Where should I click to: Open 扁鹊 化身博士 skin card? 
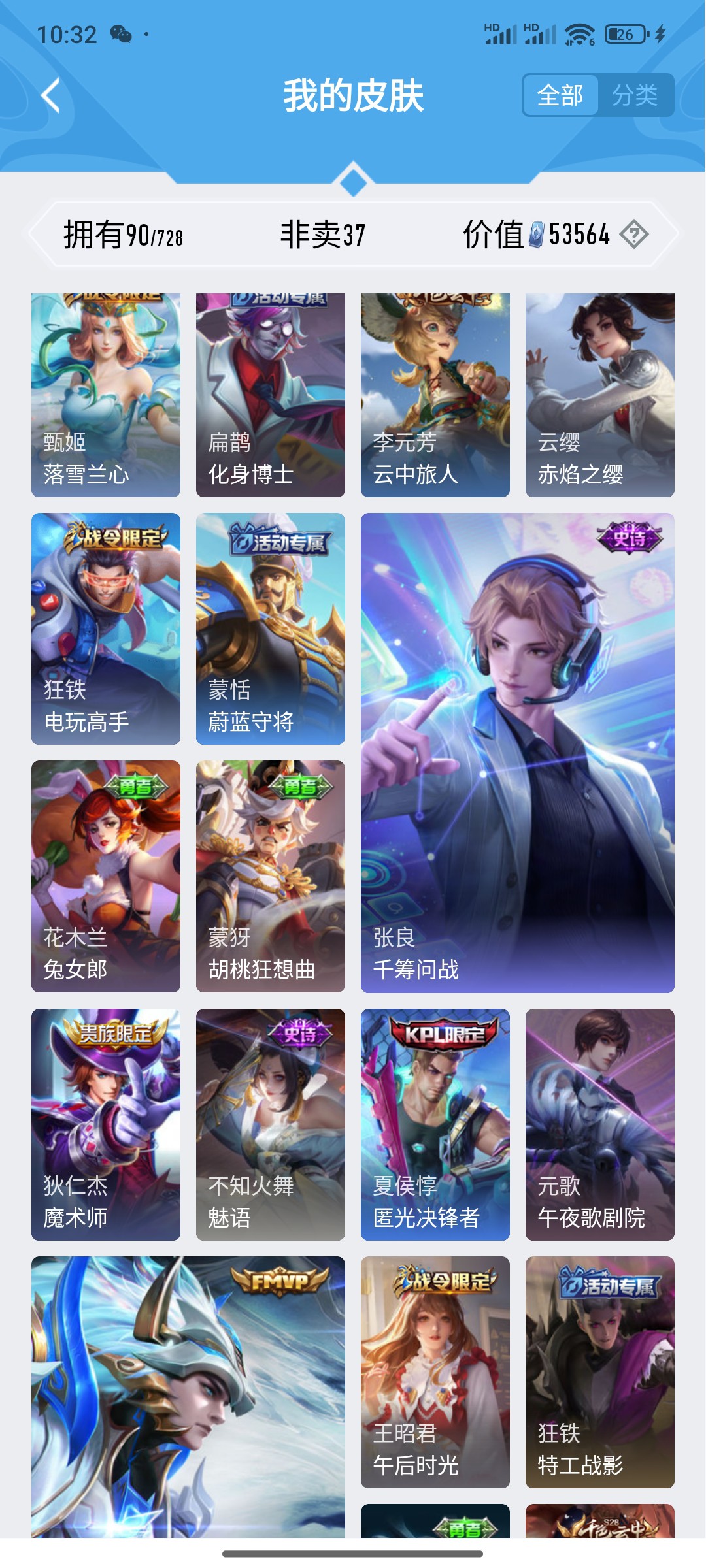click(271, 395)
